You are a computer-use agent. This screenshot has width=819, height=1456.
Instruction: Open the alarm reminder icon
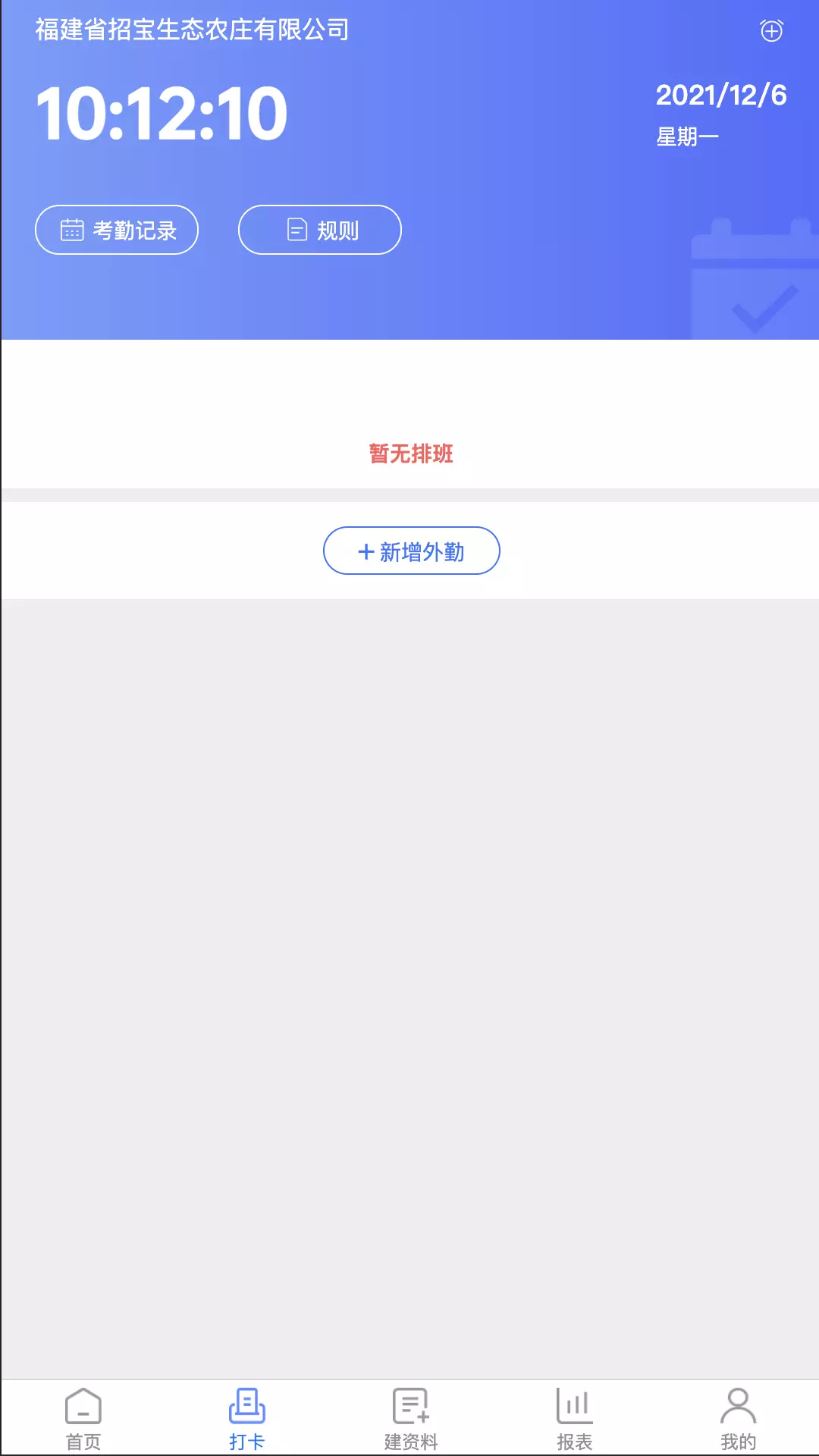(x=771, y=31)
